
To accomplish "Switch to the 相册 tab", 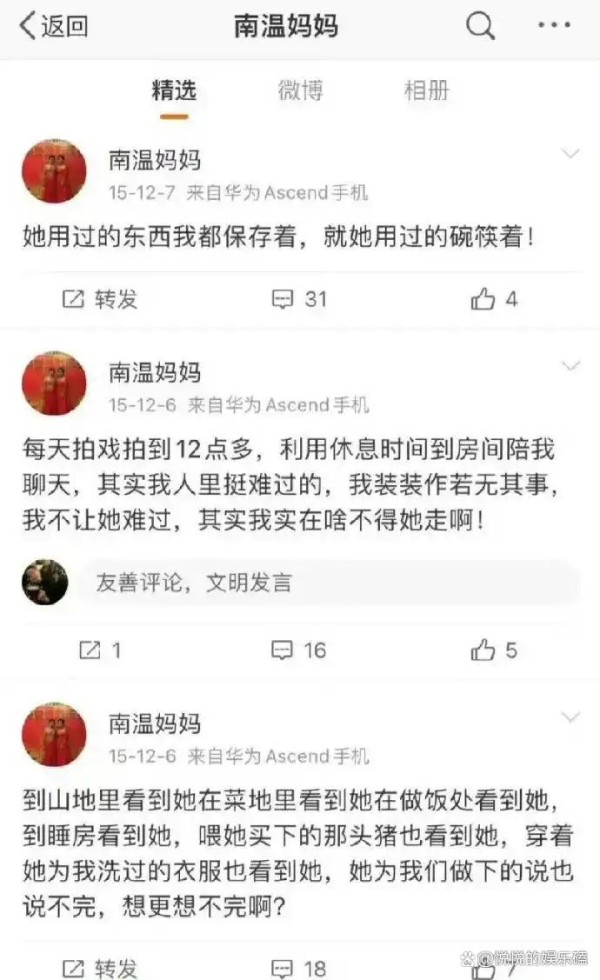I will 426,91.
